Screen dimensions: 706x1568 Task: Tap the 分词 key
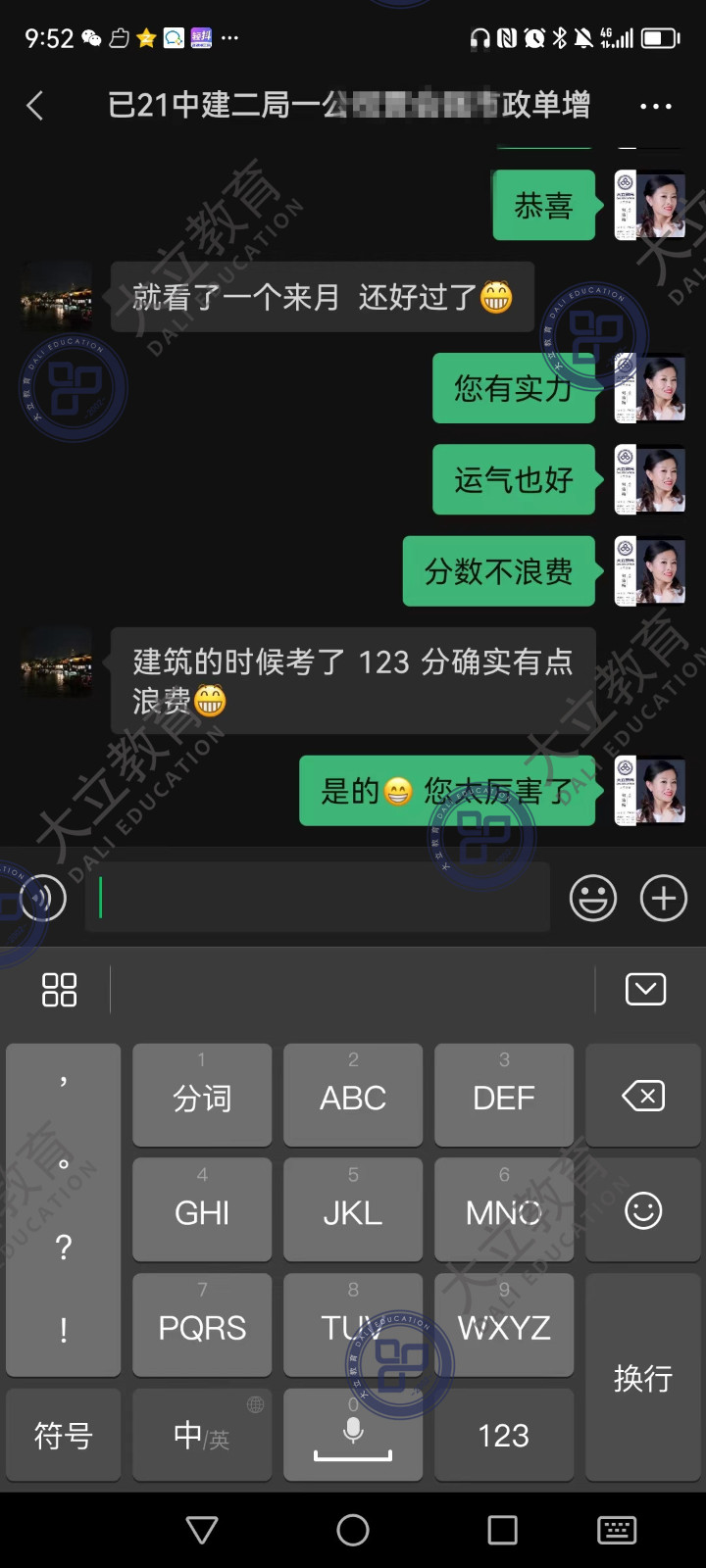coord(202,1096)
